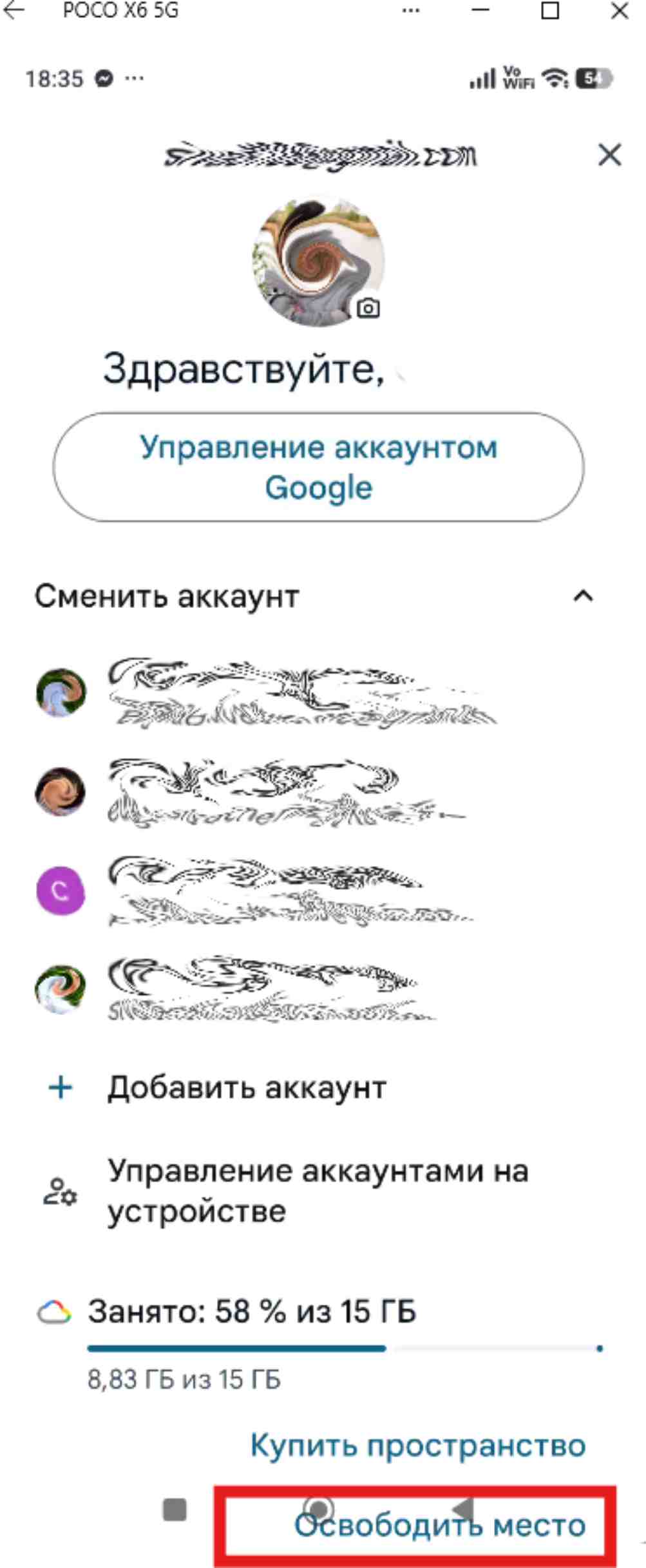Open the POCO X6 5G window three-dot menu
Viewport: 646px width, 1568px height.
(x=411, y=11)
